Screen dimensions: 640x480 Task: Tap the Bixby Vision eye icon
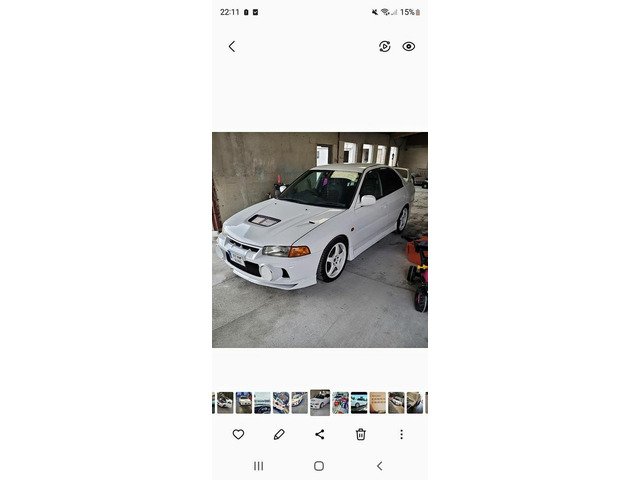click(408, 46)
